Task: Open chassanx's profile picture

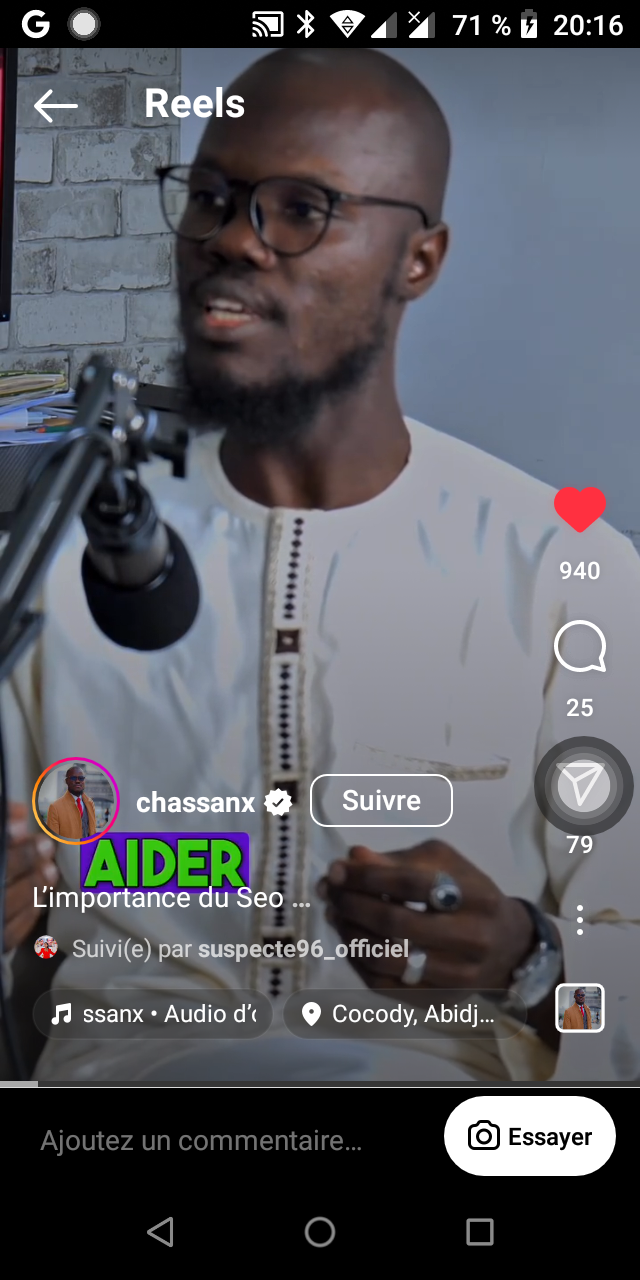Action: pos(76,801)
